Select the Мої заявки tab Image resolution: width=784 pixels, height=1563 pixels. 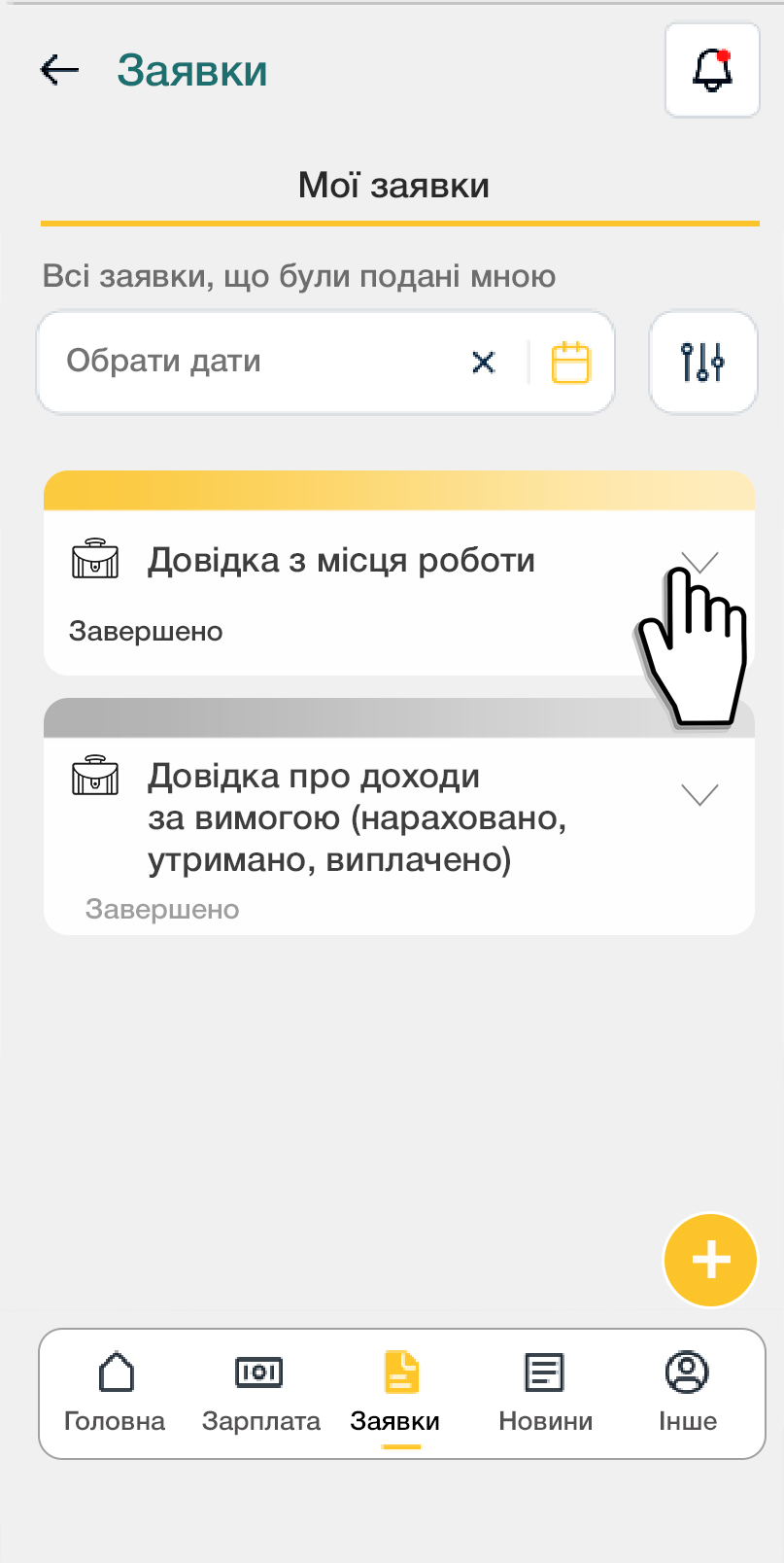pyautogui.click(x=393, y=186)
